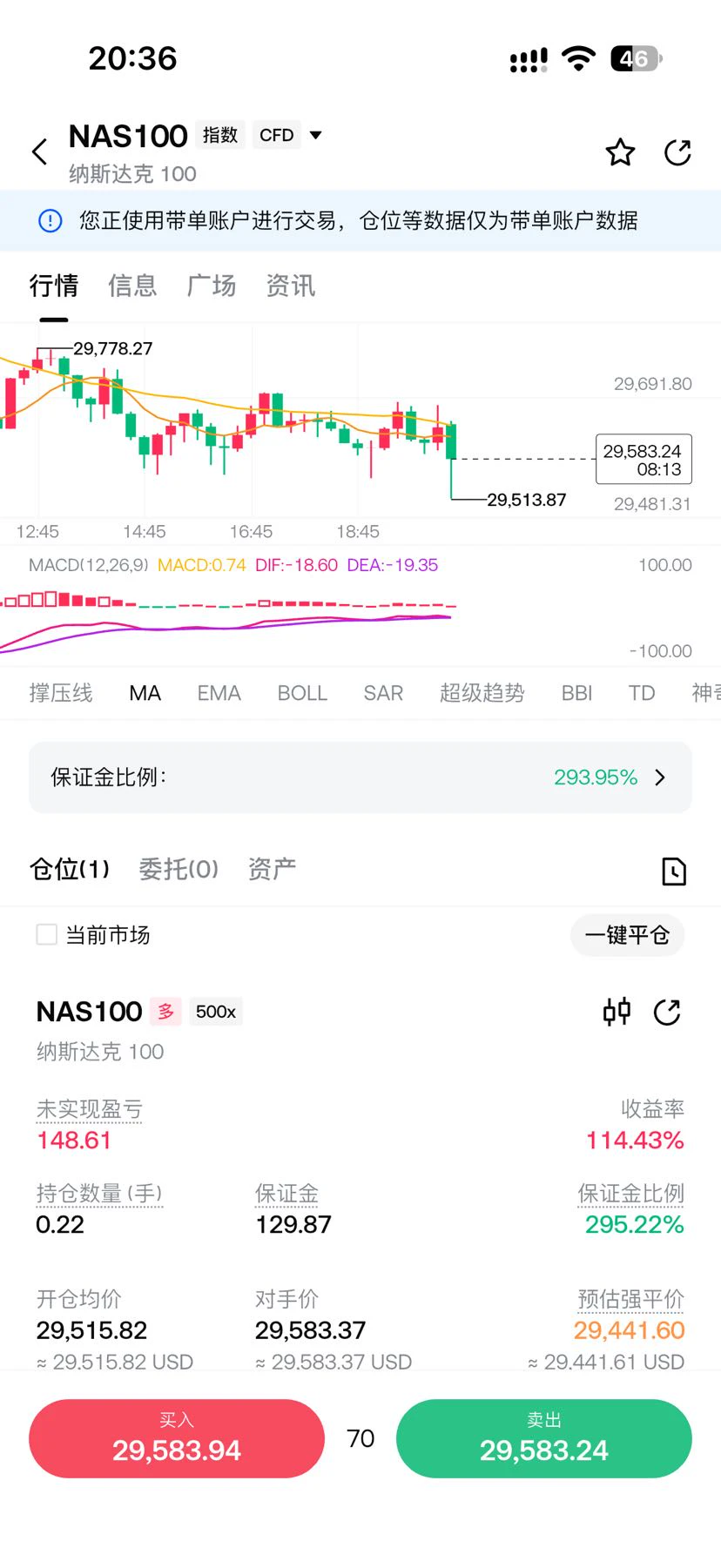Check the 当前市场 checkbox
This screenshot has height=1568, width=721.
[x=47, y=935]
